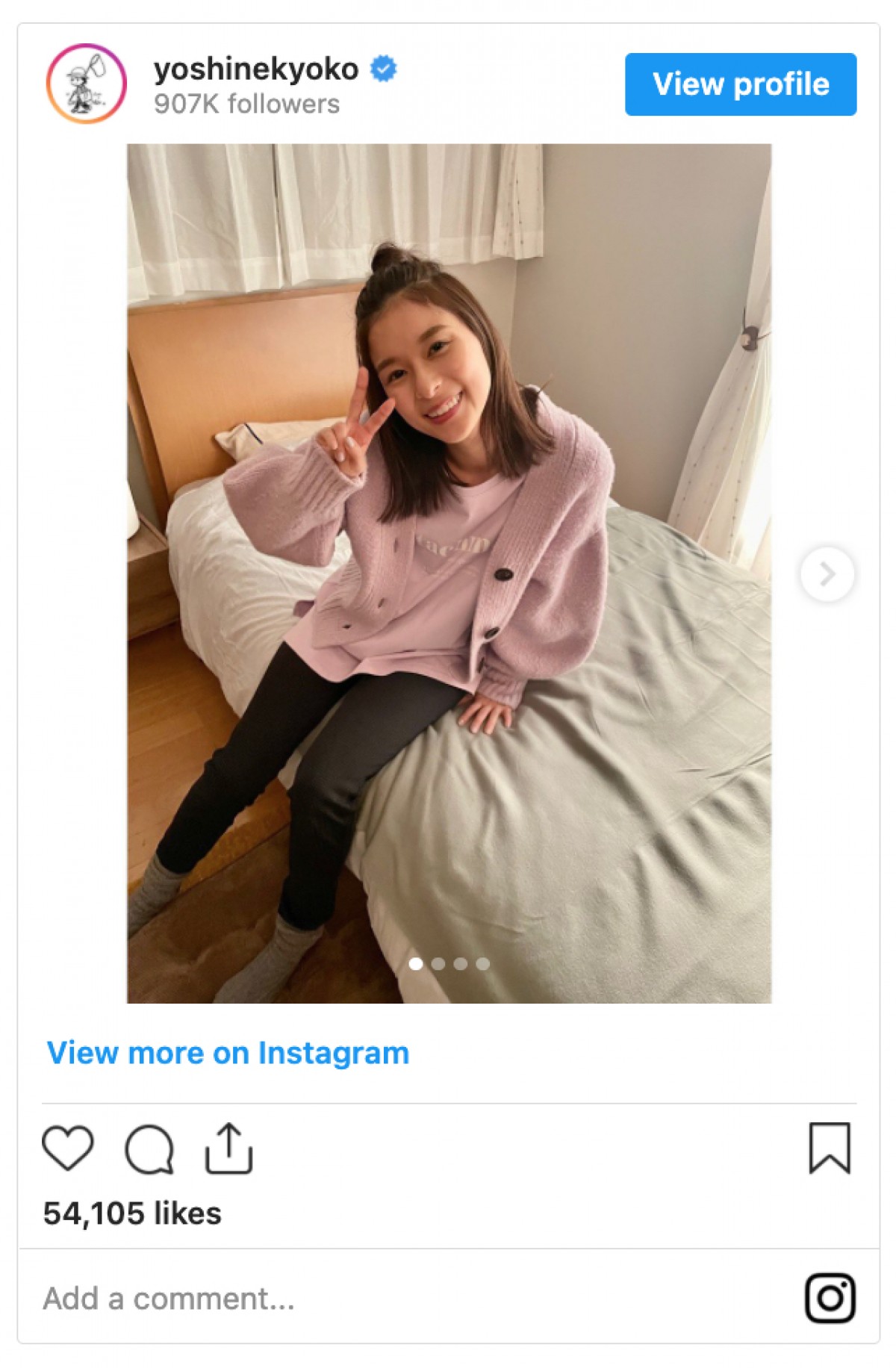Like this post with the heart icon

point(68,1148)
